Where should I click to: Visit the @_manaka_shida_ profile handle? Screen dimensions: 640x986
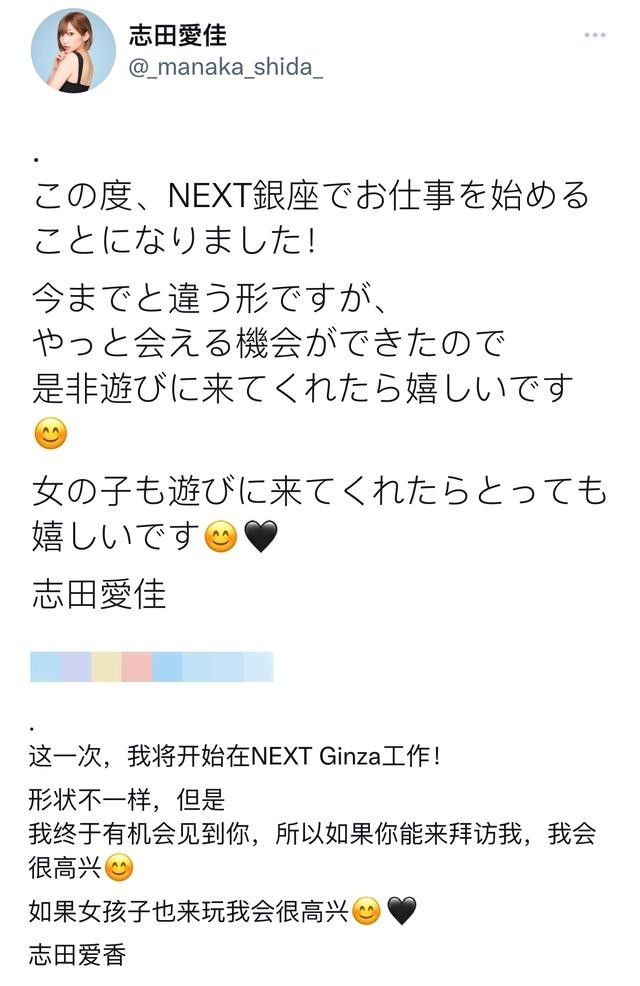point(226,68)
